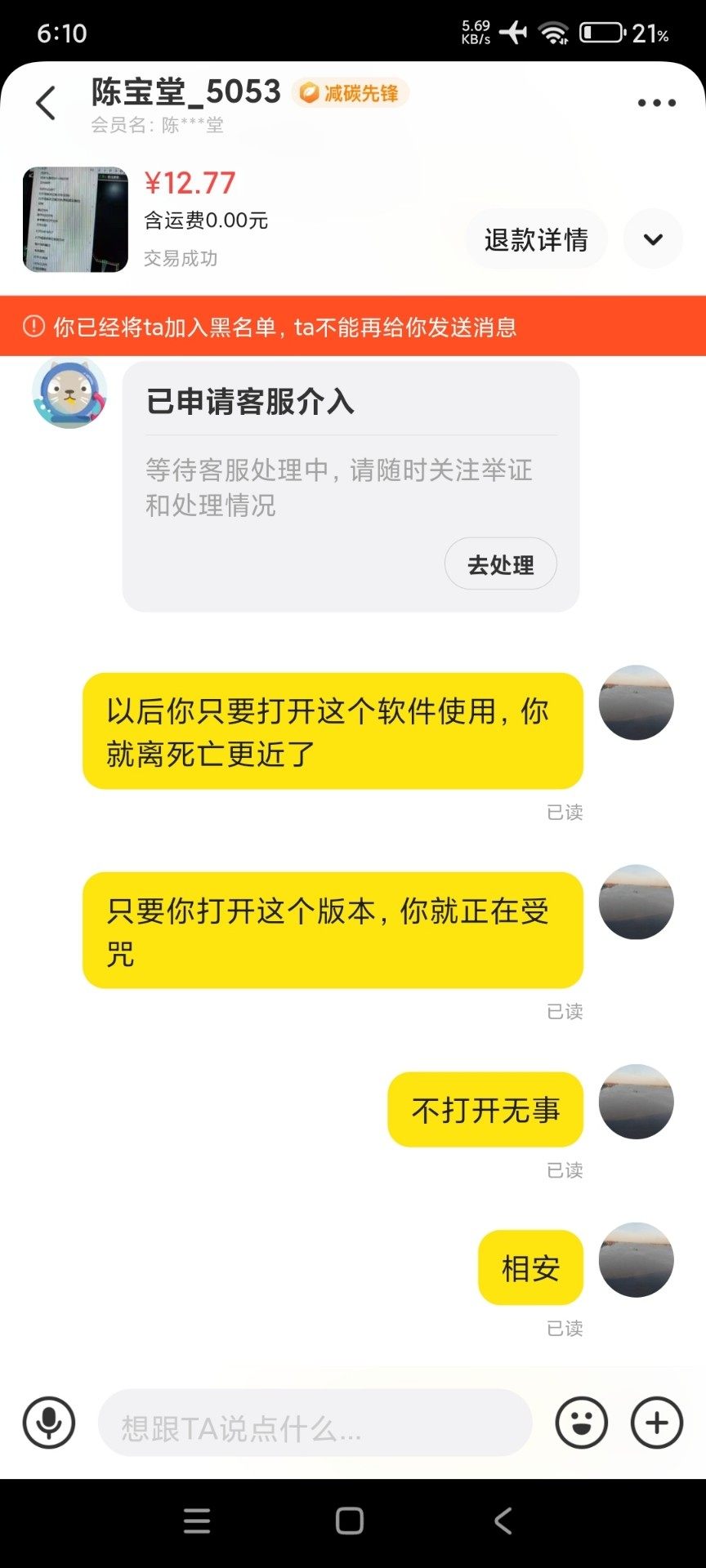Expand the order card chevron
This screenshot has height=1568, width=706.
click(653, 239)
